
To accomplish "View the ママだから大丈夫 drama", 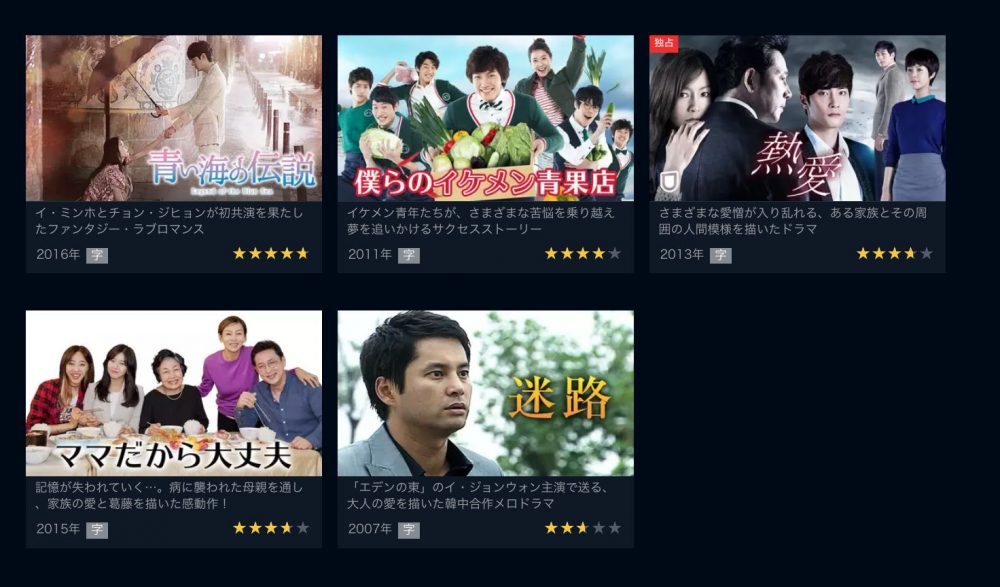I will tap(174, 393).
